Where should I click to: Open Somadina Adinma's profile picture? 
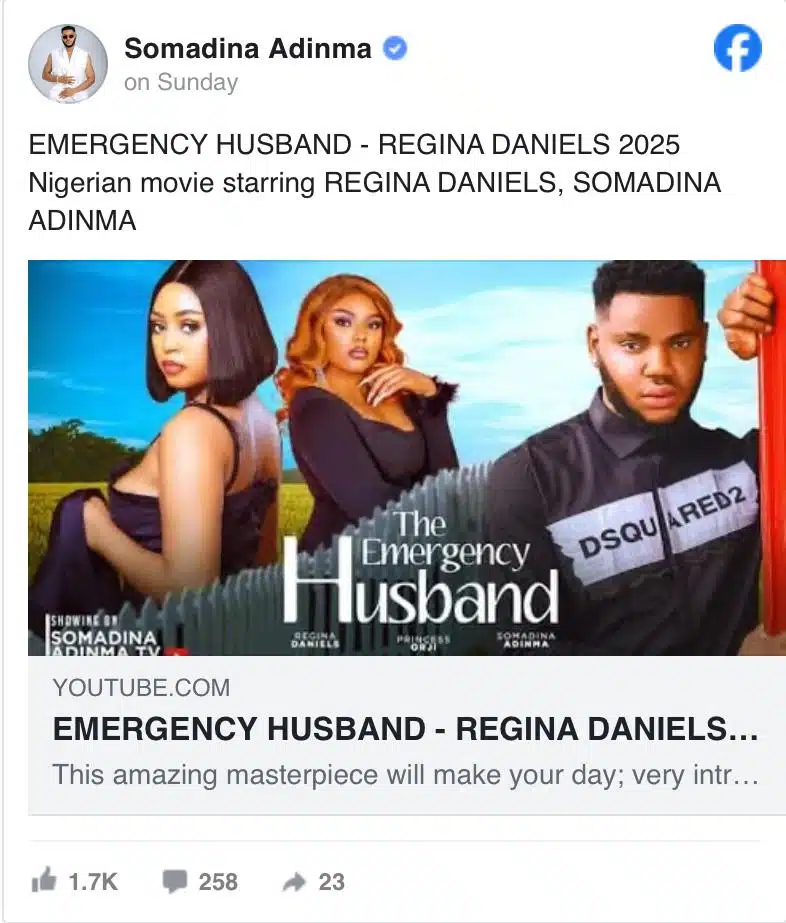pyautogui.click(x=67, y=64)
